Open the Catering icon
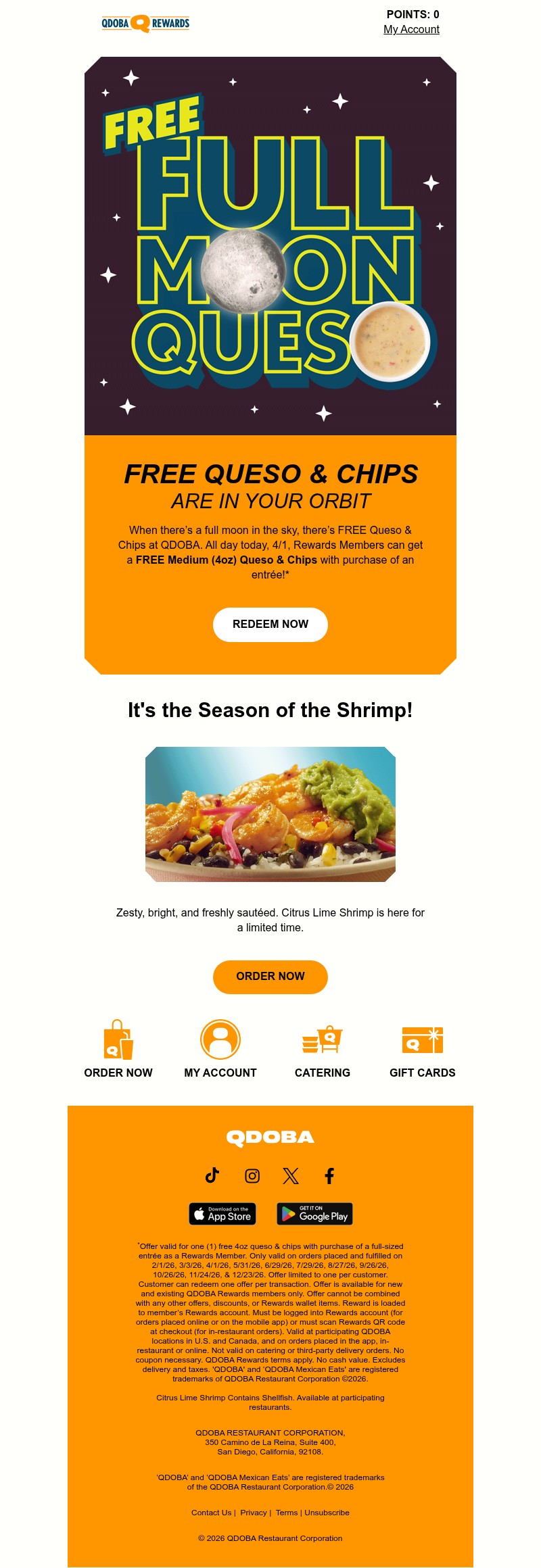541x1568 pixels. pos(323,1041)
